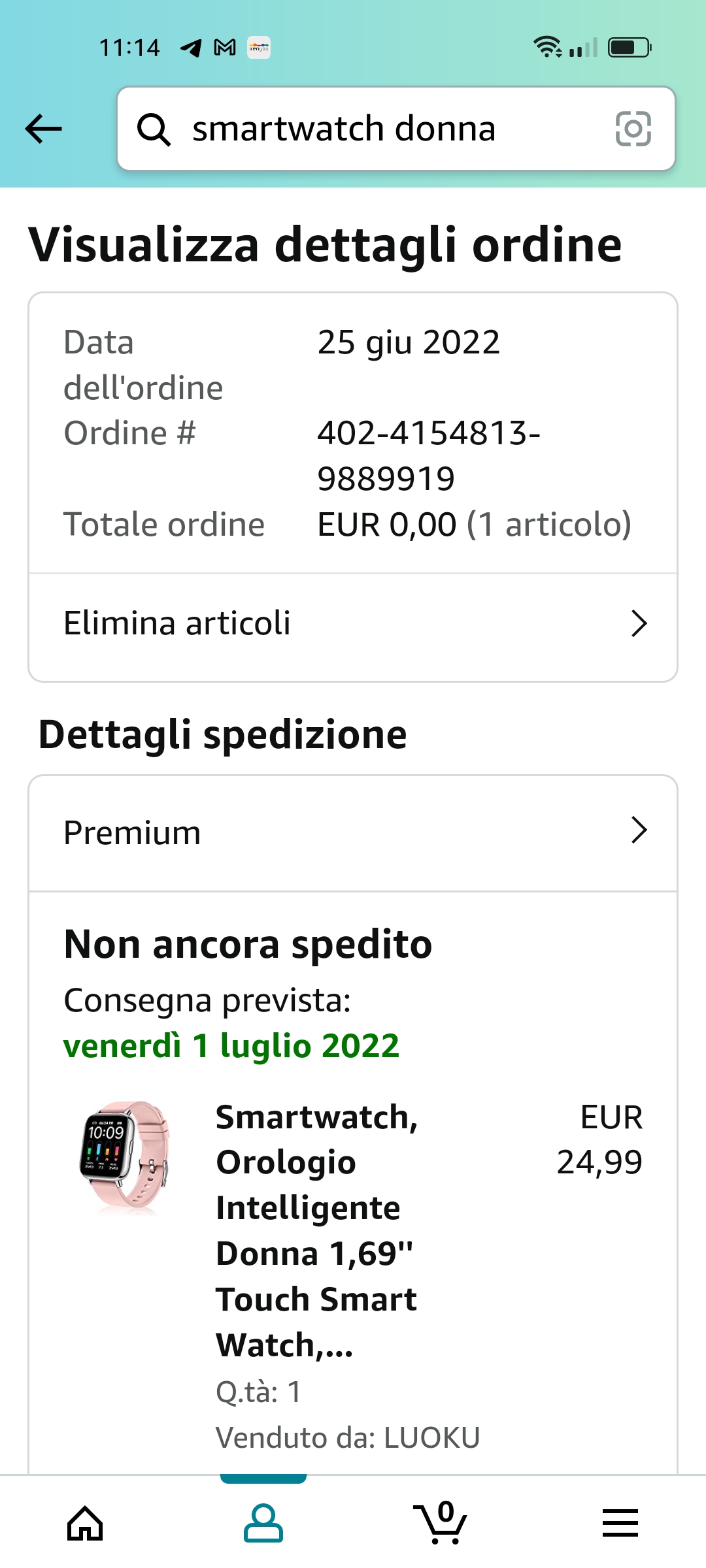The height and width of the screenshot is (1568, 706).
Task: Switch to the account profile tab
Action: [x=263, y=1523]
